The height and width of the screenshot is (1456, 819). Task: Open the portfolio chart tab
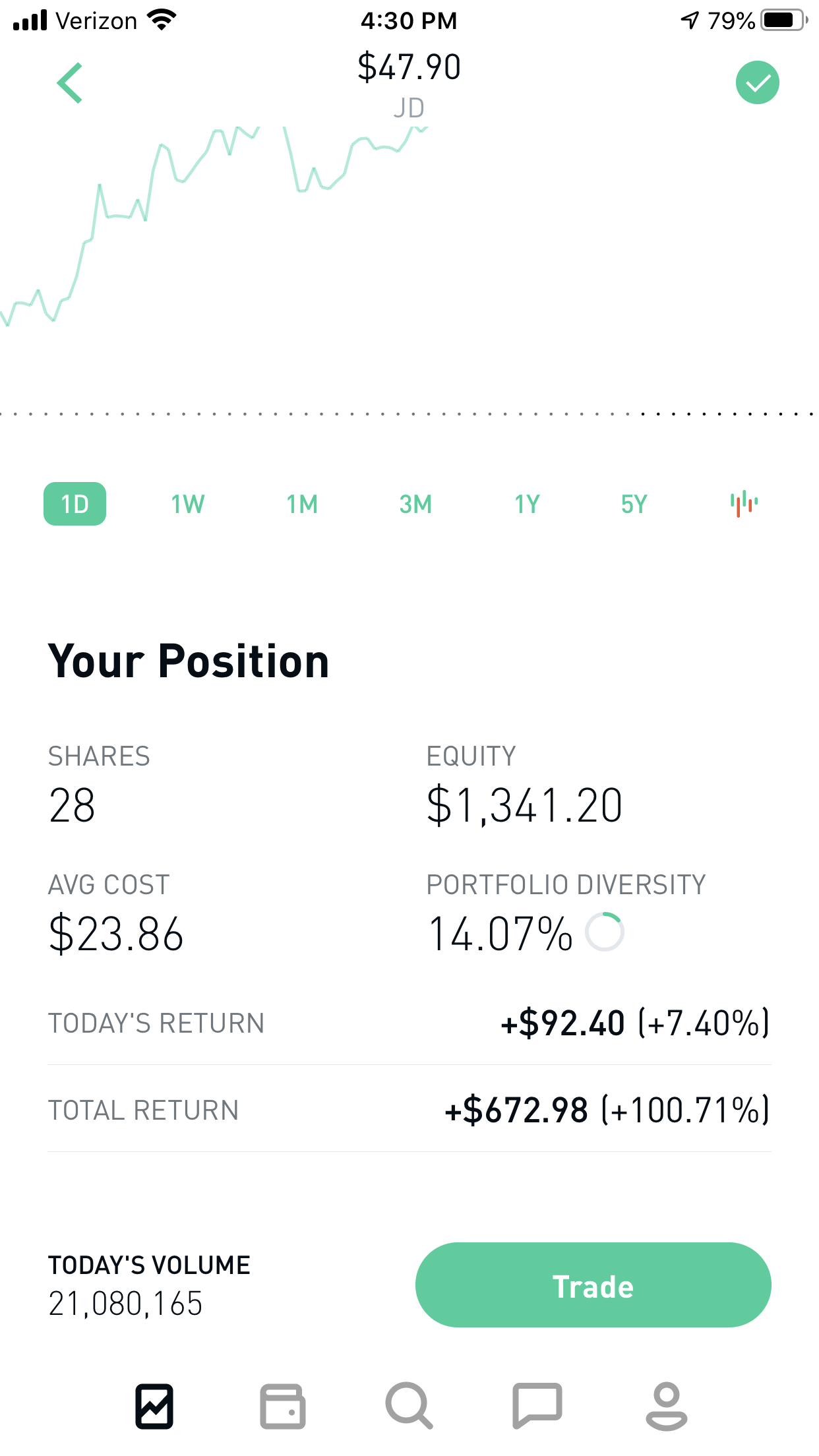tap(154, 1407)
